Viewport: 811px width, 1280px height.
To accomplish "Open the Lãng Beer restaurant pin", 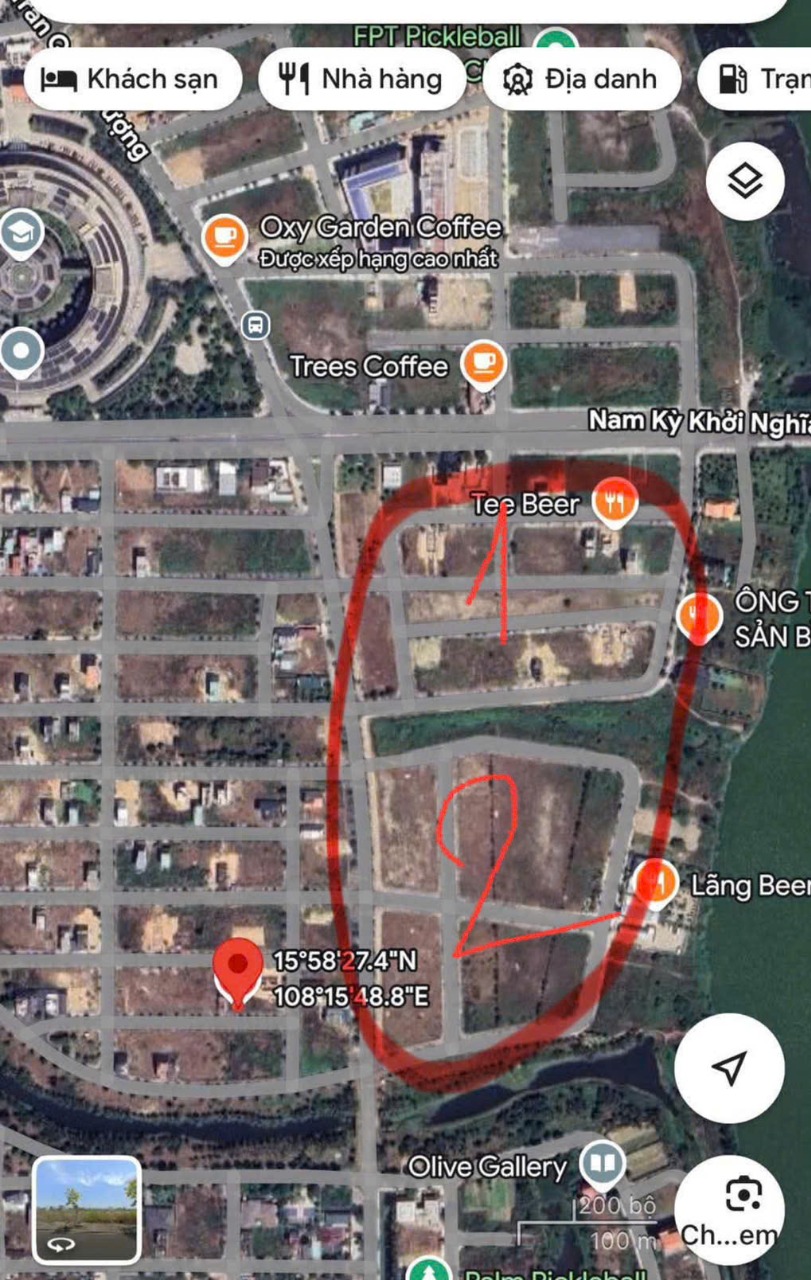I will 654,883.
